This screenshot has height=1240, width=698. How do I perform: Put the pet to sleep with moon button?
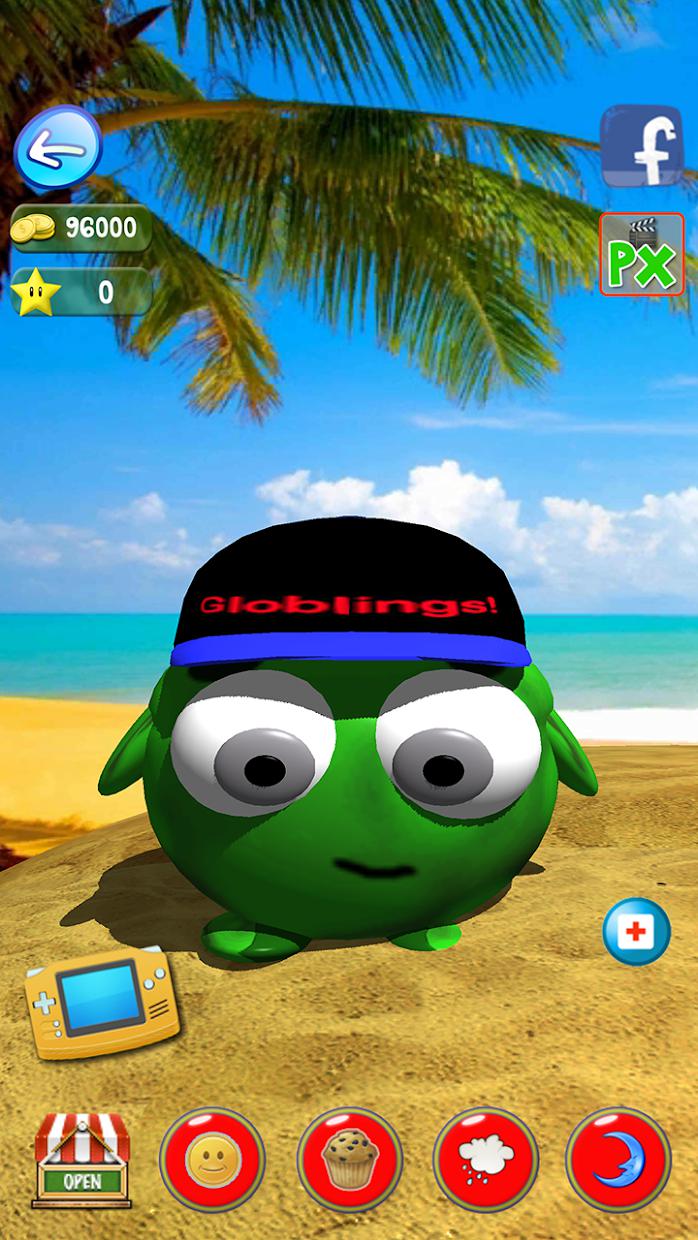click(x=619, y=1160)
